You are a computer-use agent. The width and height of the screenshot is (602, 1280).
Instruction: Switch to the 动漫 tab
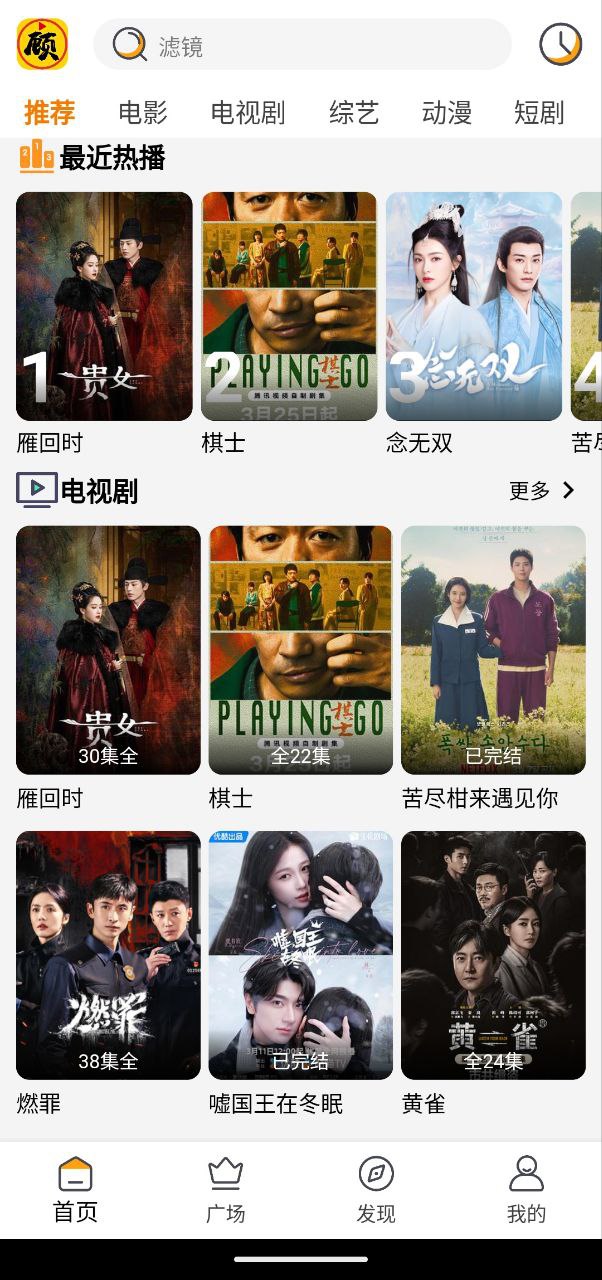pos(447,112)
